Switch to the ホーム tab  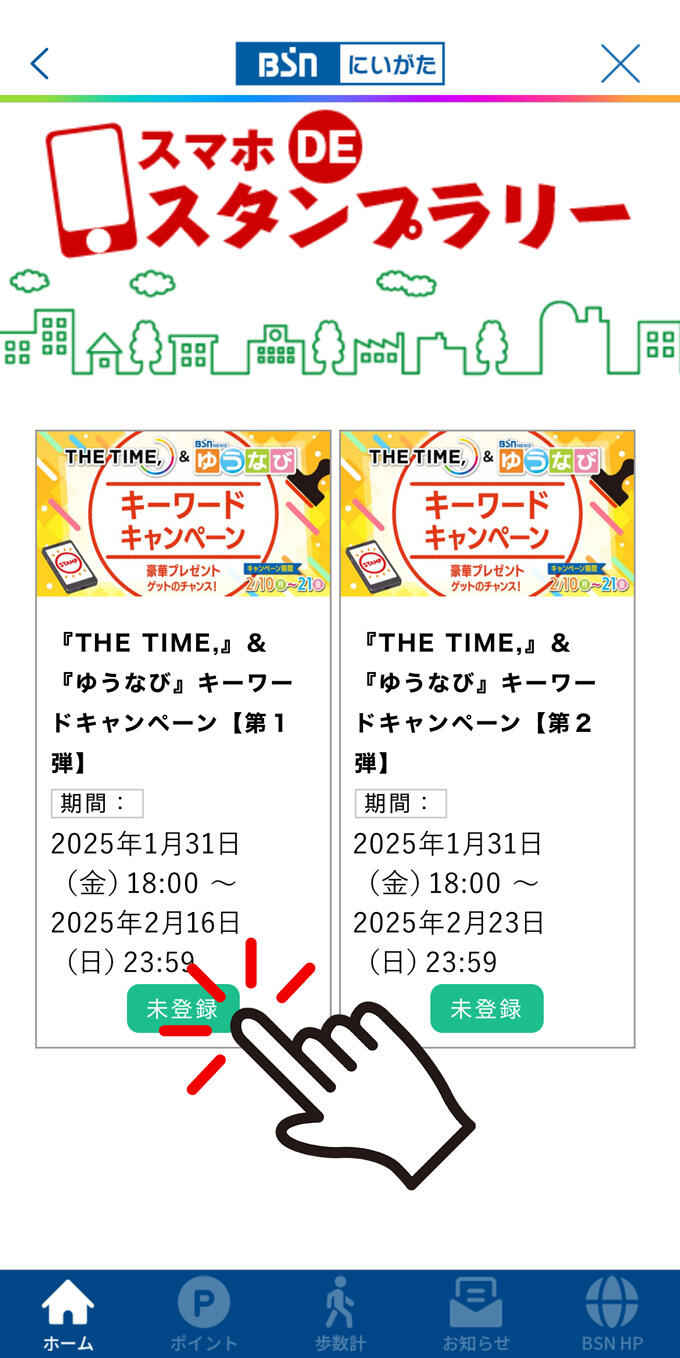(68, 1314)
